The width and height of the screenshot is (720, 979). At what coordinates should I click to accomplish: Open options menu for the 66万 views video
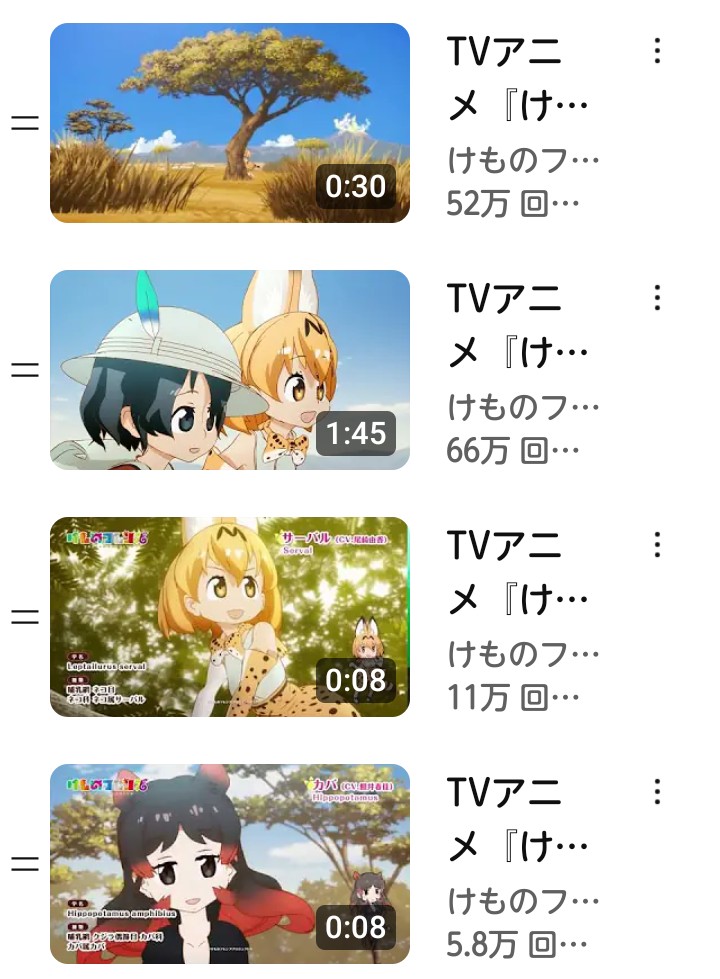tap(657, 298)
